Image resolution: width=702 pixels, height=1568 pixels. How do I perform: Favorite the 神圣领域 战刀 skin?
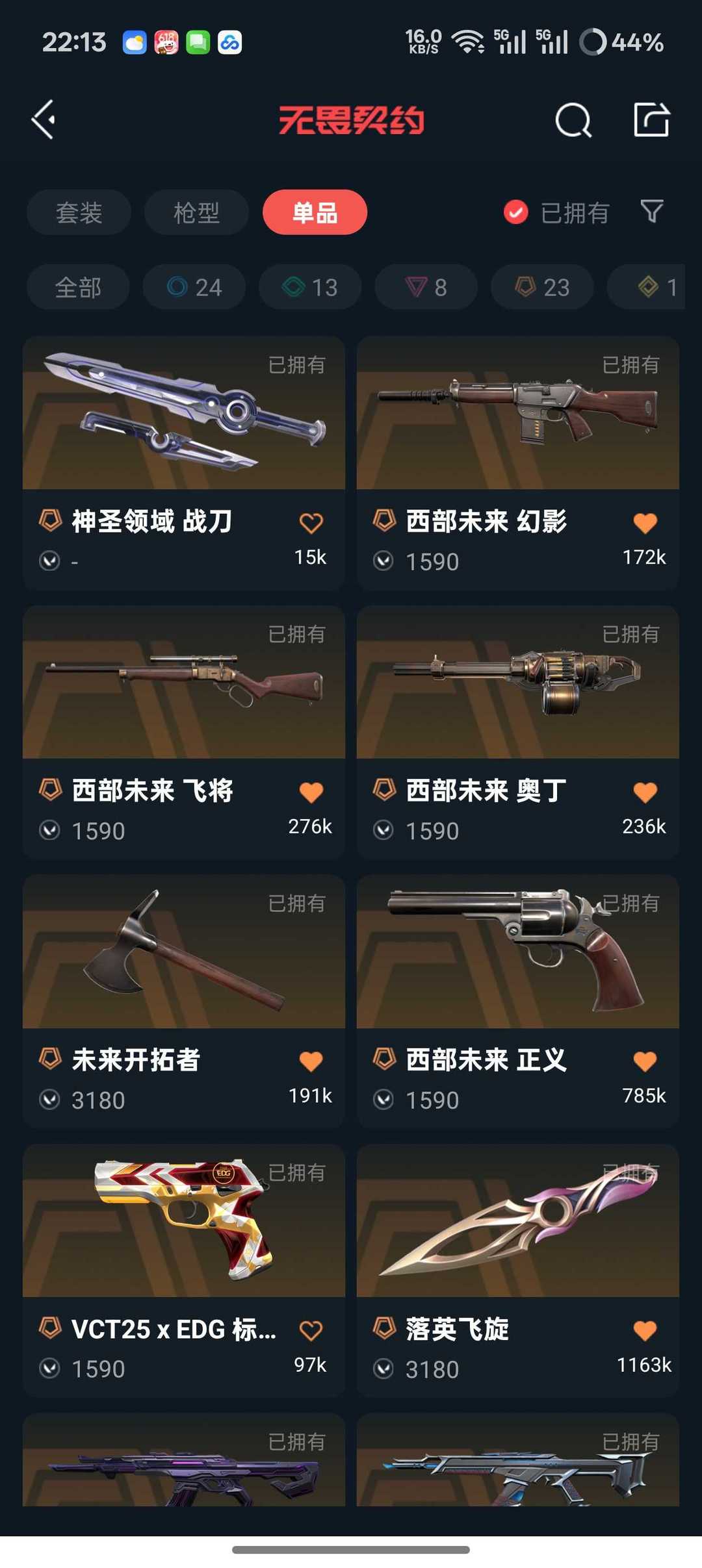[312, 521]
